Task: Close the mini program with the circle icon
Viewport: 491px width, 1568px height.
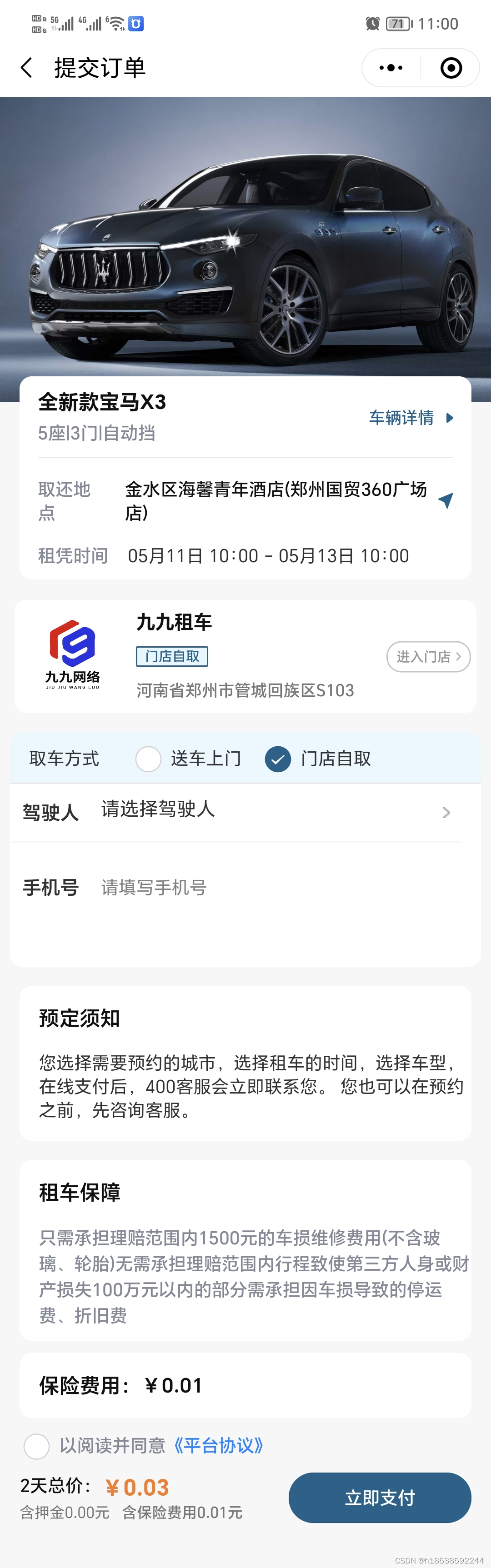Action: [451, 68]
